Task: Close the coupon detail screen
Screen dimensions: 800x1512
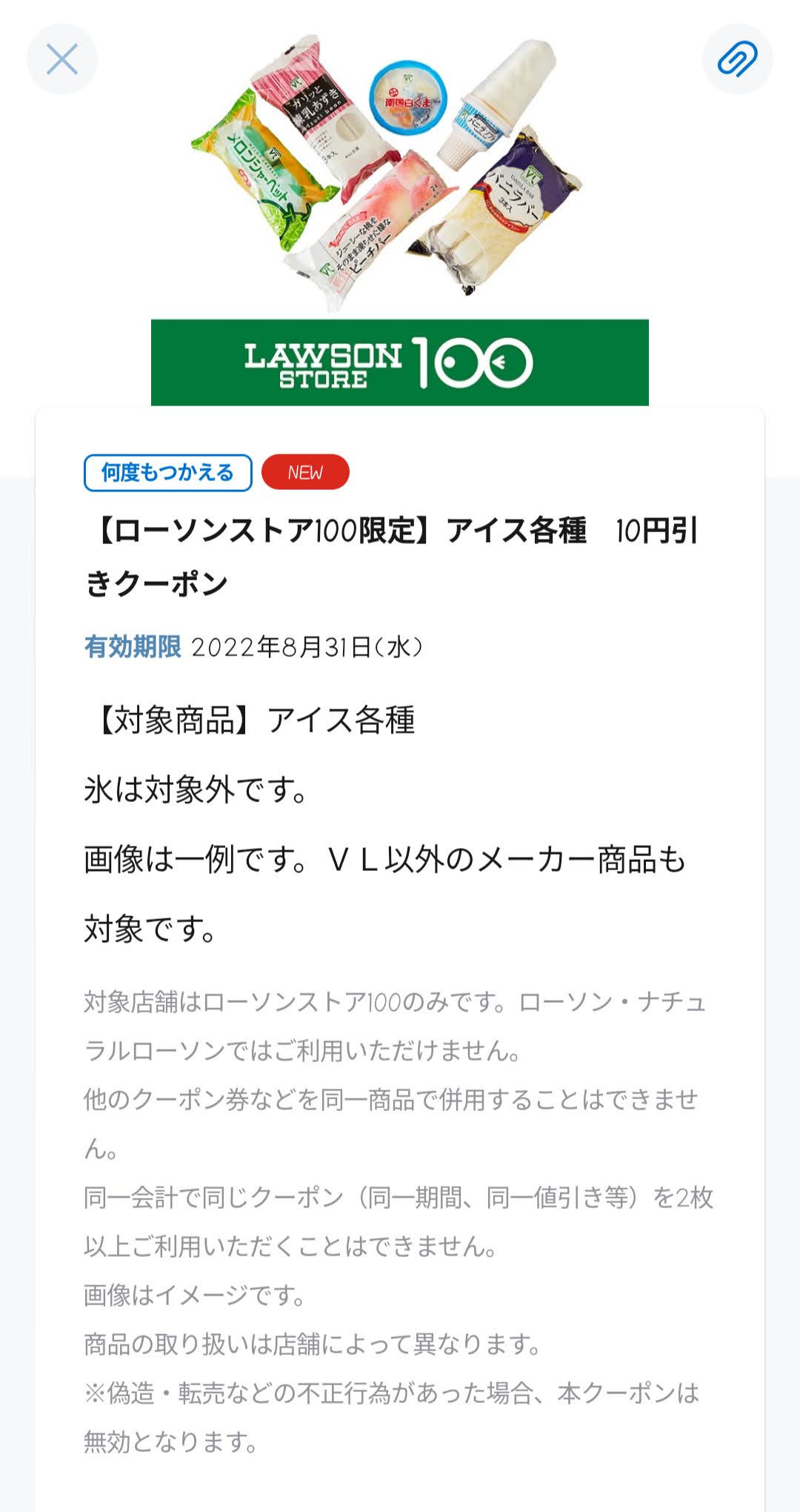Action: [x=62, y=59]
